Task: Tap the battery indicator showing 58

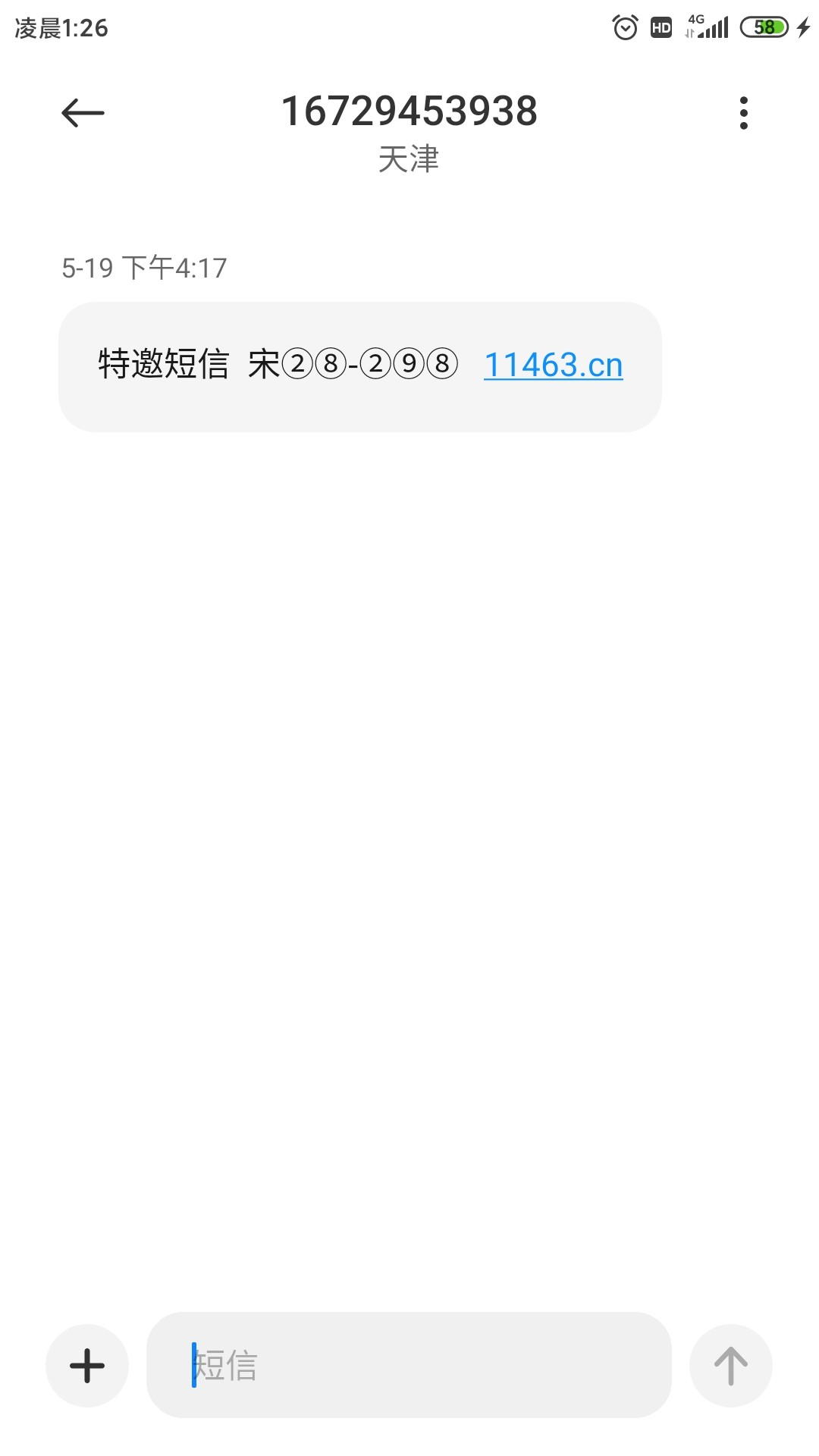Action: (x=764, y=27)
